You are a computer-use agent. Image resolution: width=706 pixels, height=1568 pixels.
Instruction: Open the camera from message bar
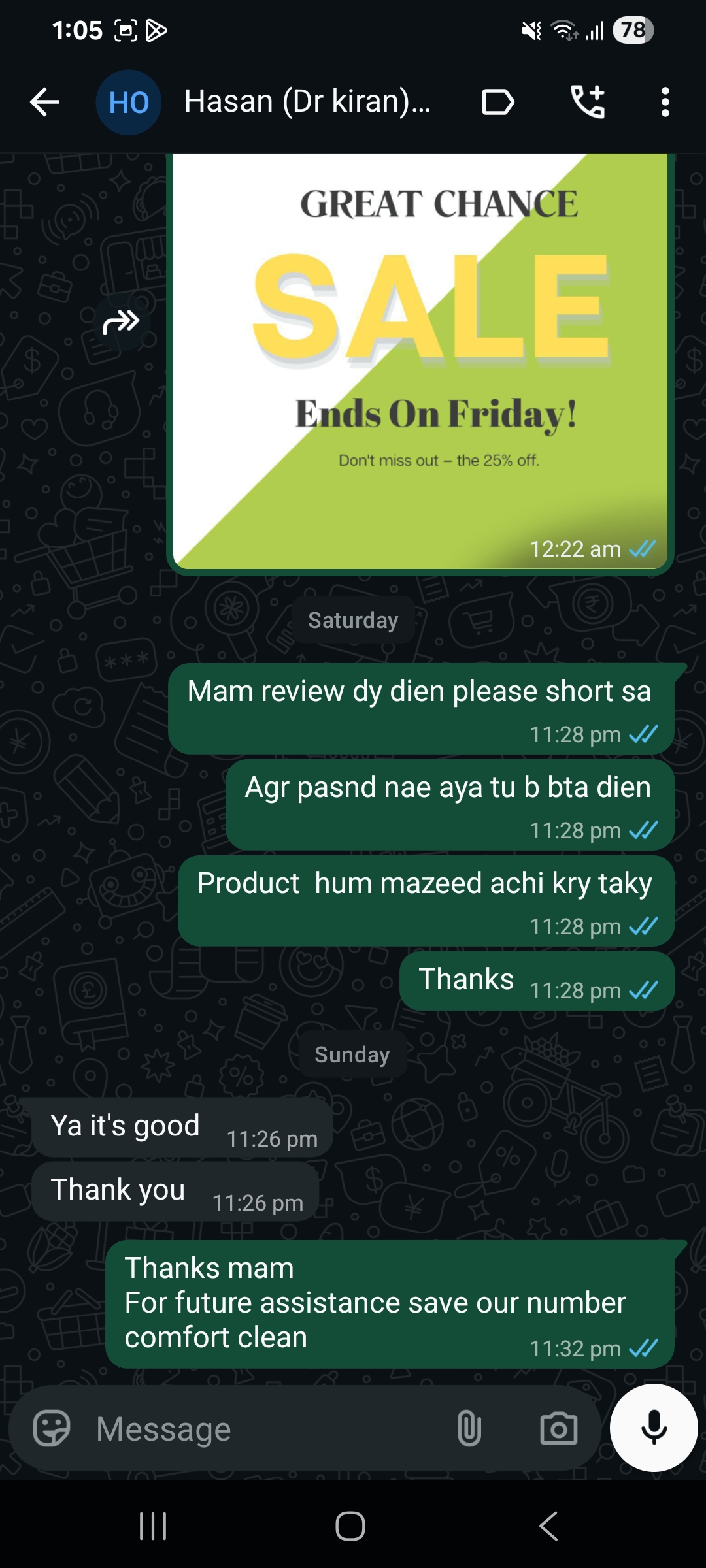pyautogui.click(x=558, y=1429)
